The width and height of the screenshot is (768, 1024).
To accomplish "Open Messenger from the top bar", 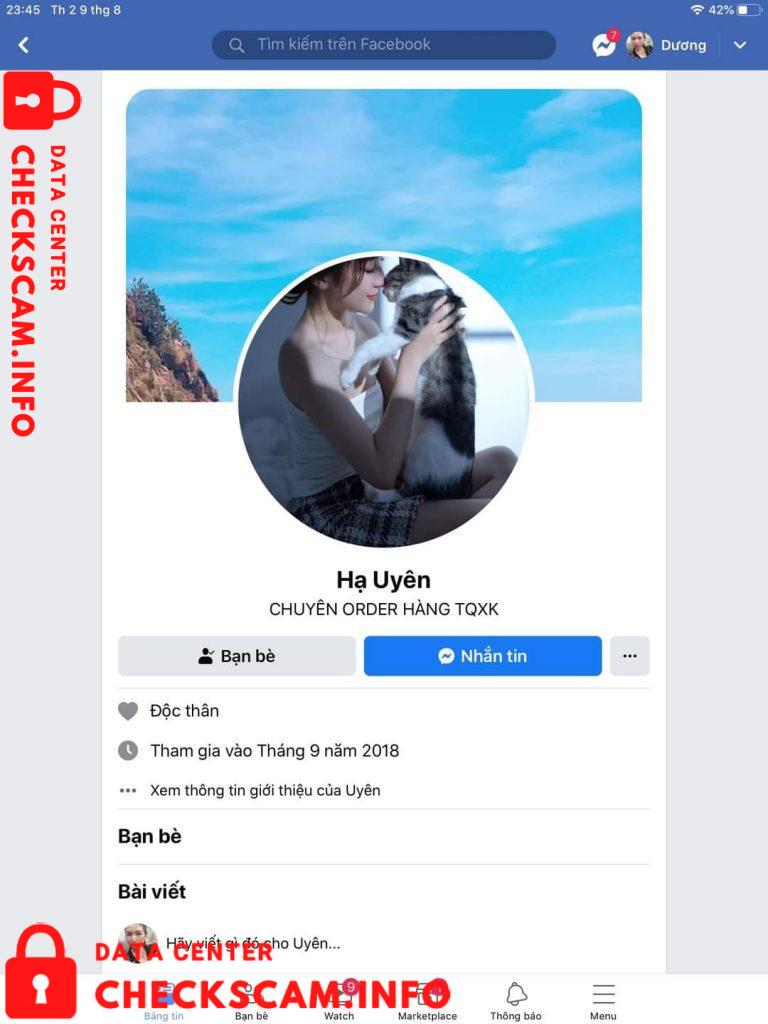I will point(604,45).
